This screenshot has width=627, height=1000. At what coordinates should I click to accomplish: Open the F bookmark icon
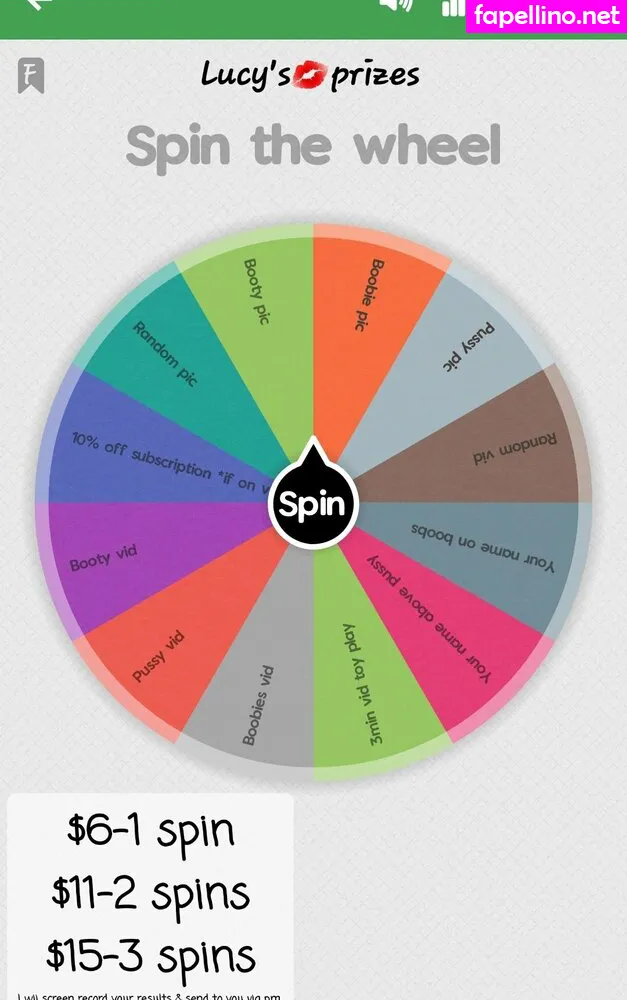(30, 75)
